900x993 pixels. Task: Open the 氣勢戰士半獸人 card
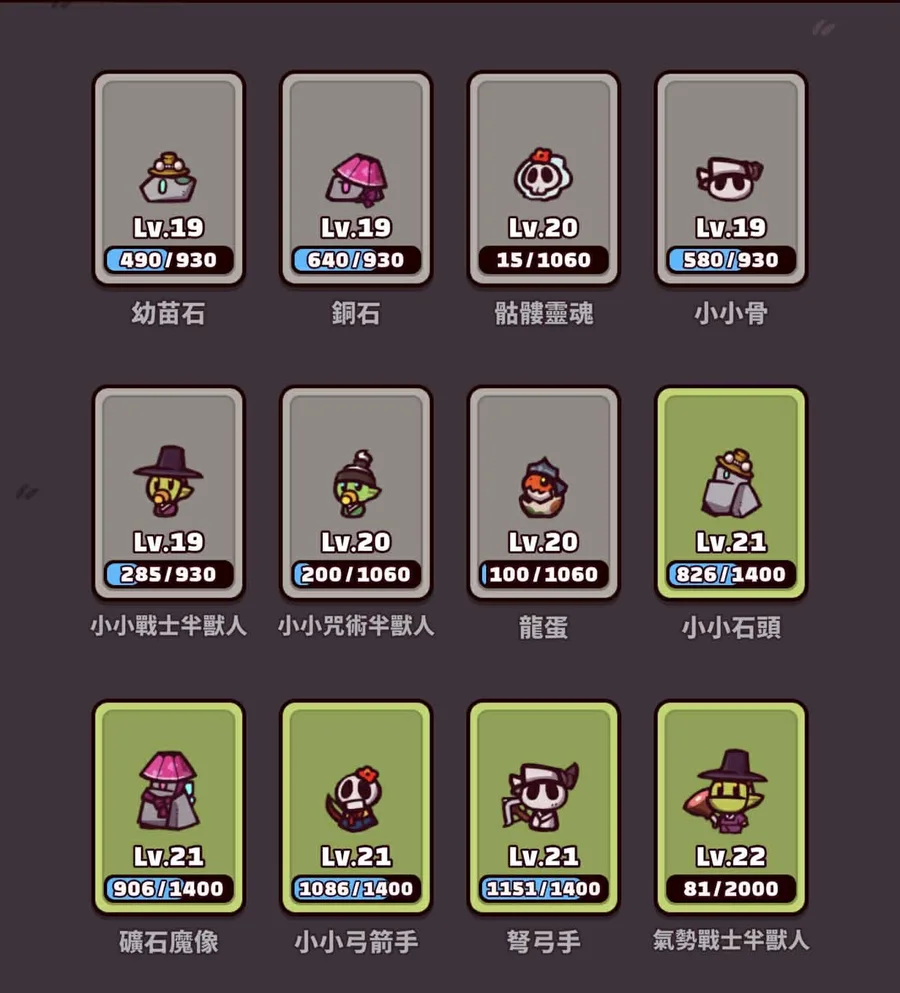(x=731, y=807)
